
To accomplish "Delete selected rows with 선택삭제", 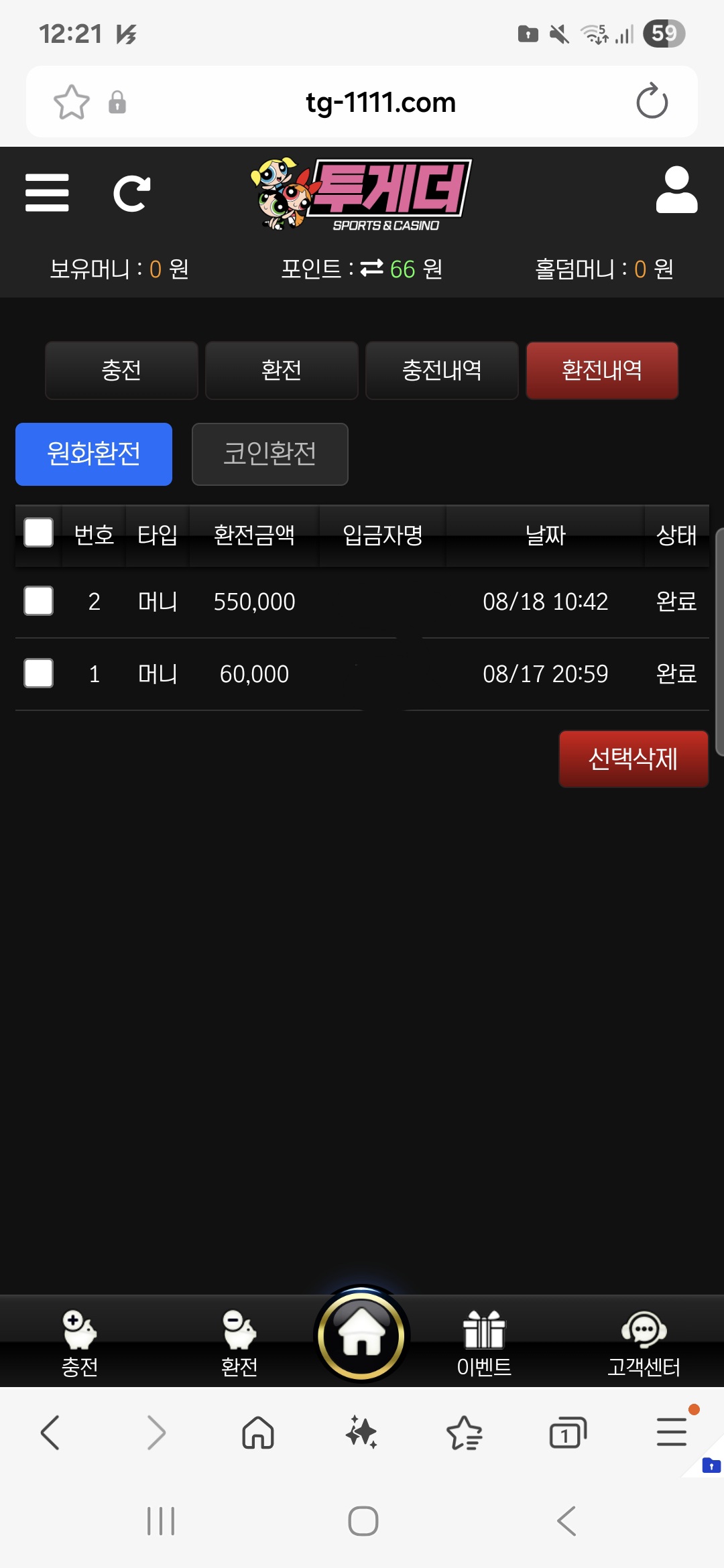I will click(633, 759).
